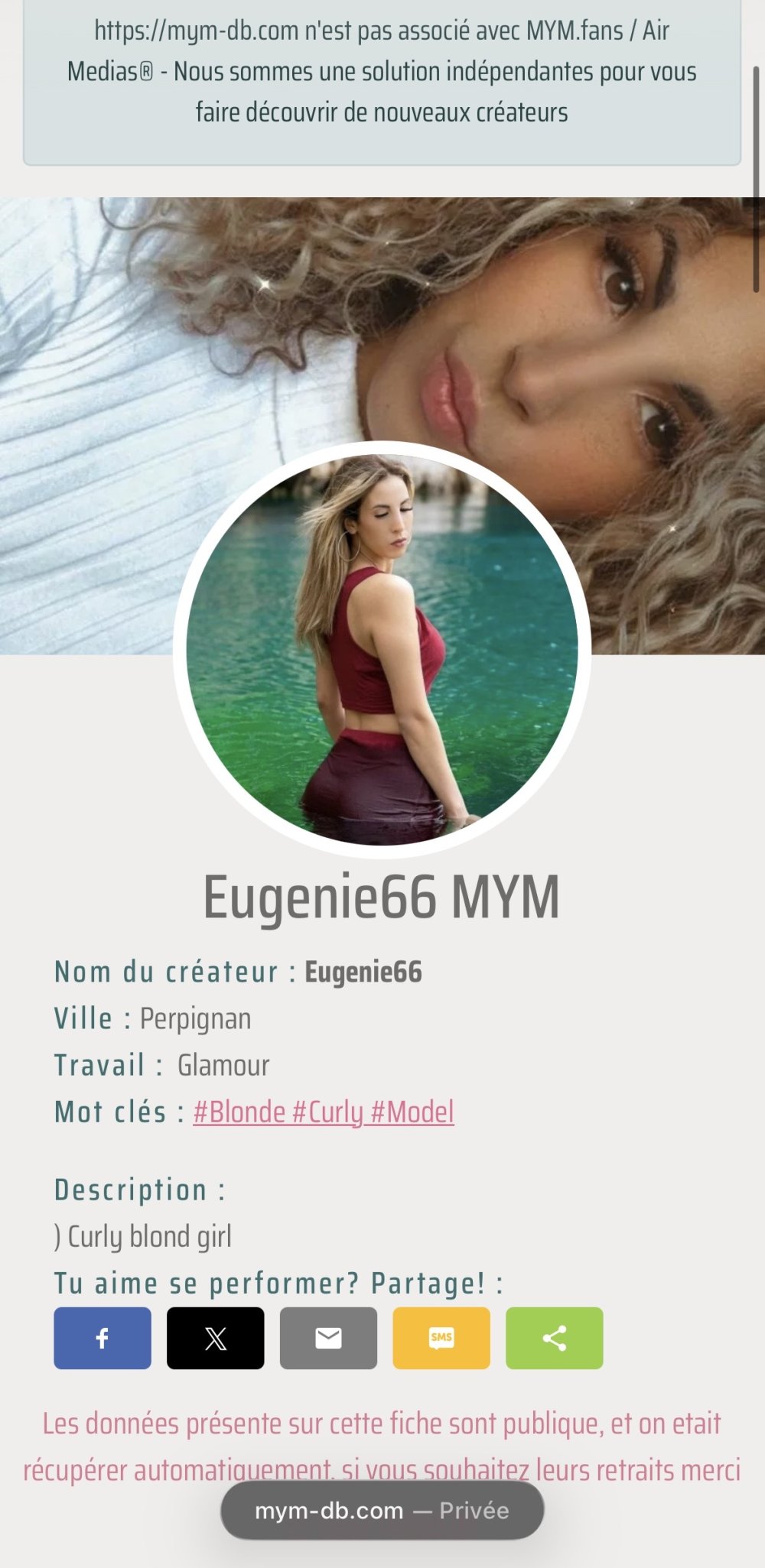This screenshot has width=765, height=1568.
Task: Tap the mym-db.com address pill
Action: pyautogui.click(x=382, y=1511)
